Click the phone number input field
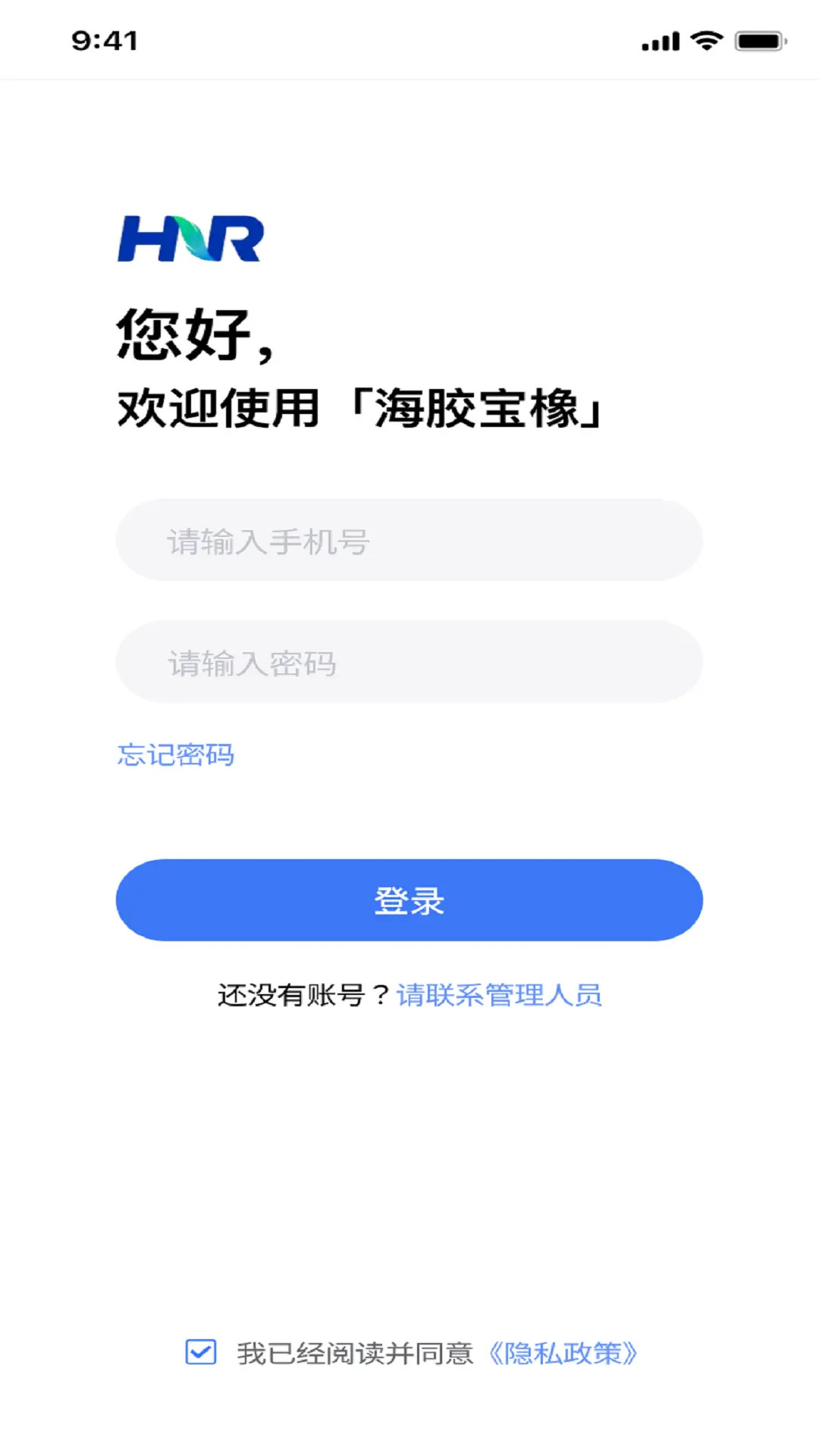 tap(409, 540)
